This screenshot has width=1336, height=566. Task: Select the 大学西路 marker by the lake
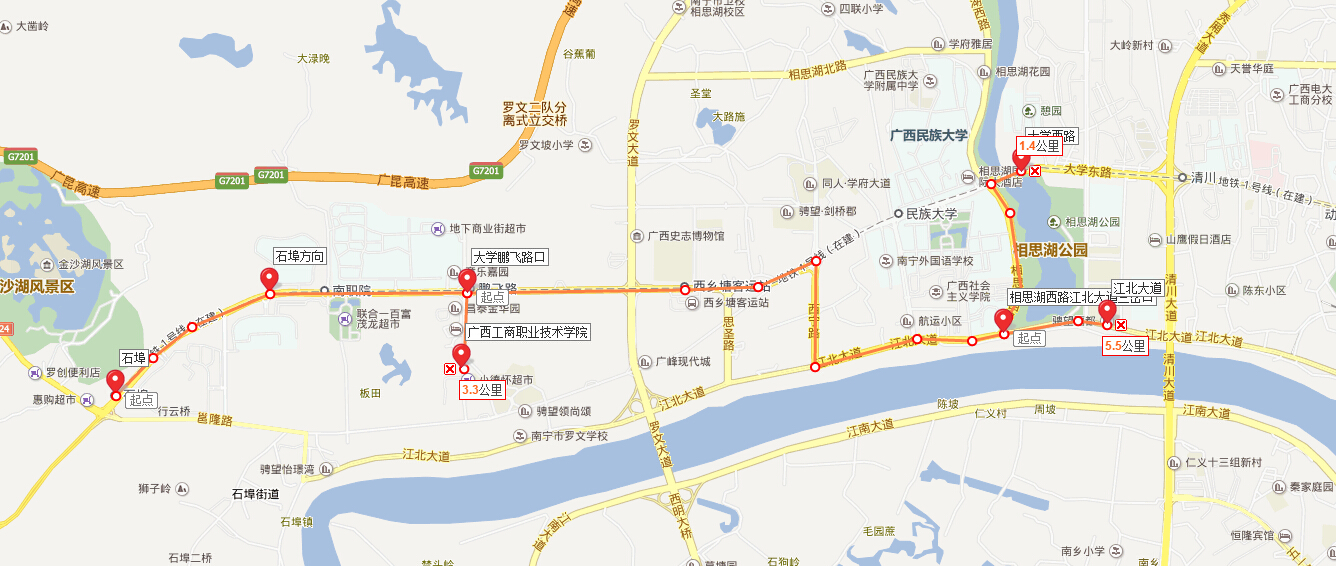click(x=1022, y=158)
